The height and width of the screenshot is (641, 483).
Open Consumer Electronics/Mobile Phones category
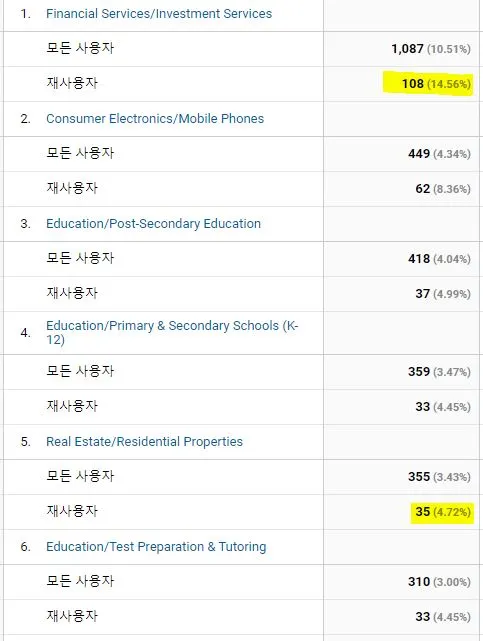(155, 119)
